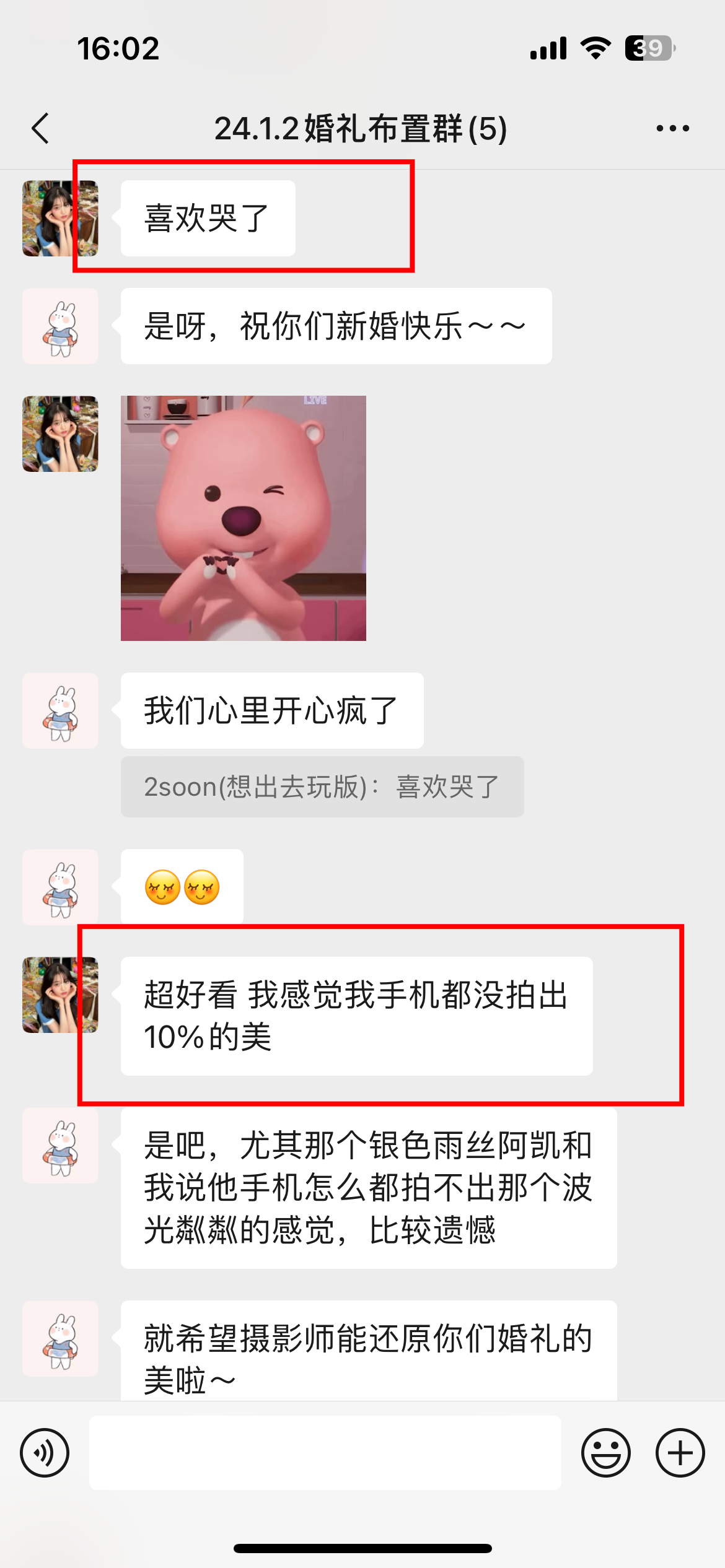Jump to the quoted 2soon message

pos(322,787)
